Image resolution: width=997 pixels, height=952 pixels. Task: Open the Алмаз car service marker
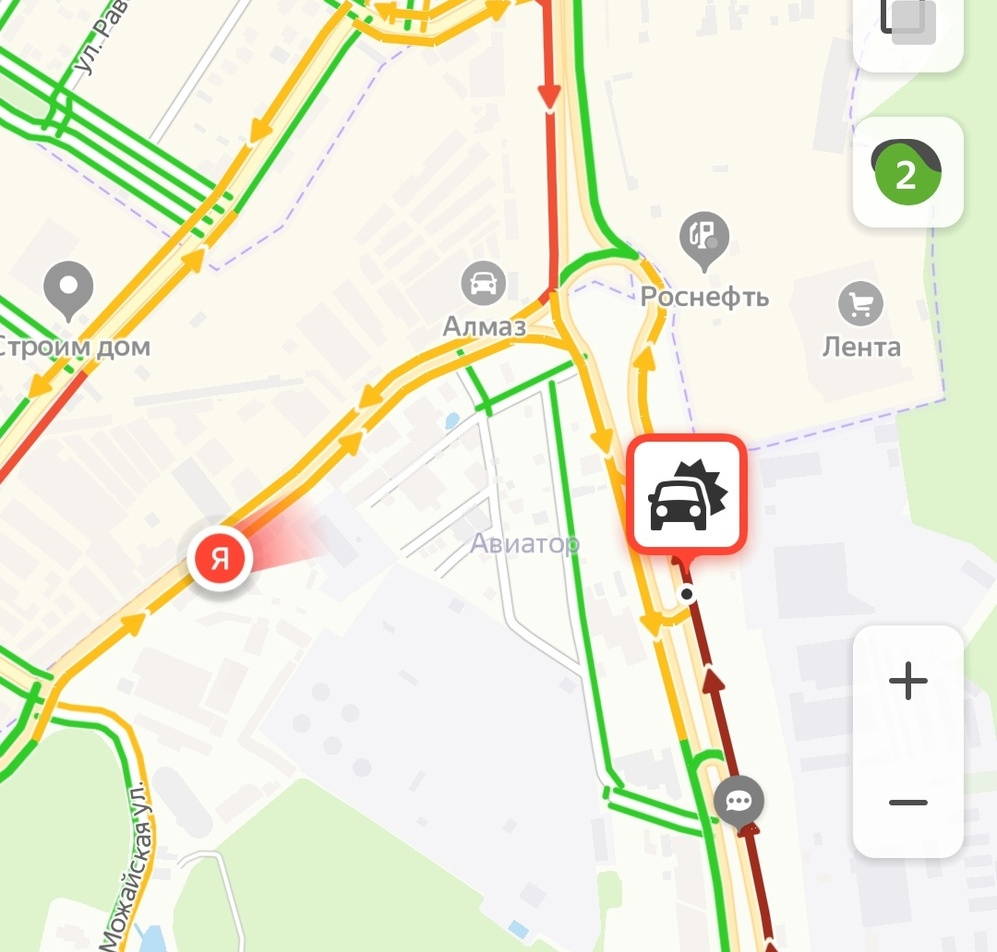tap(483, 285)
